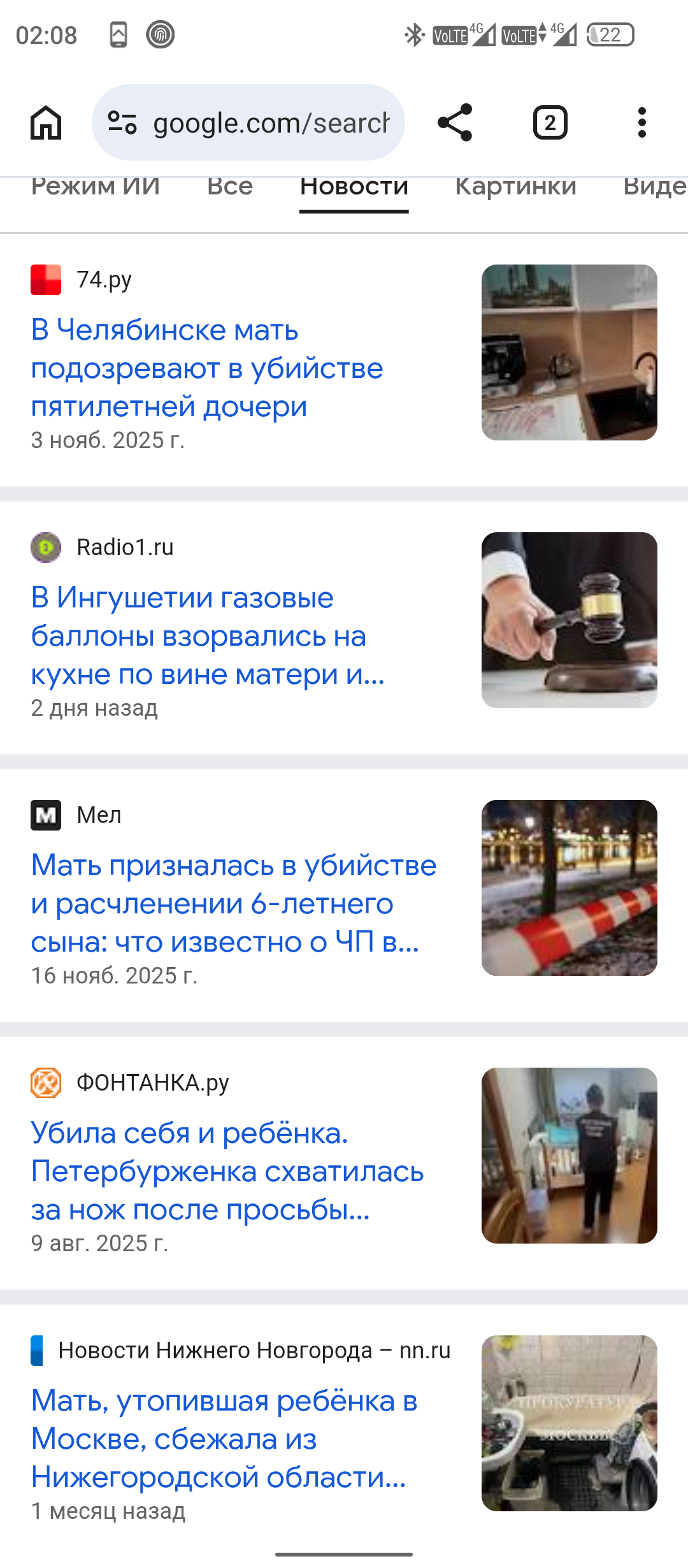The height and width of the screenshot is (1568, 688).
Task: Read the Мел article about the mother's confession
Action: [233, 904]
